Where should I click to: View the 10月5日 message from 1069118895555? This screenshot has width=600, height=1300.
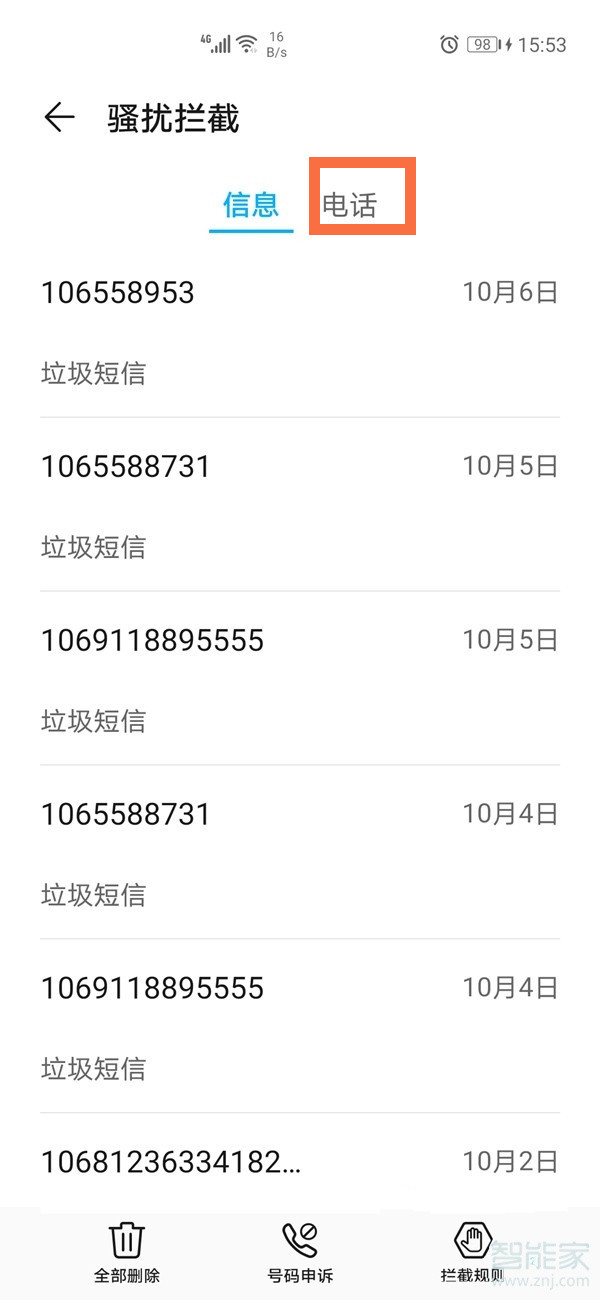300,679
